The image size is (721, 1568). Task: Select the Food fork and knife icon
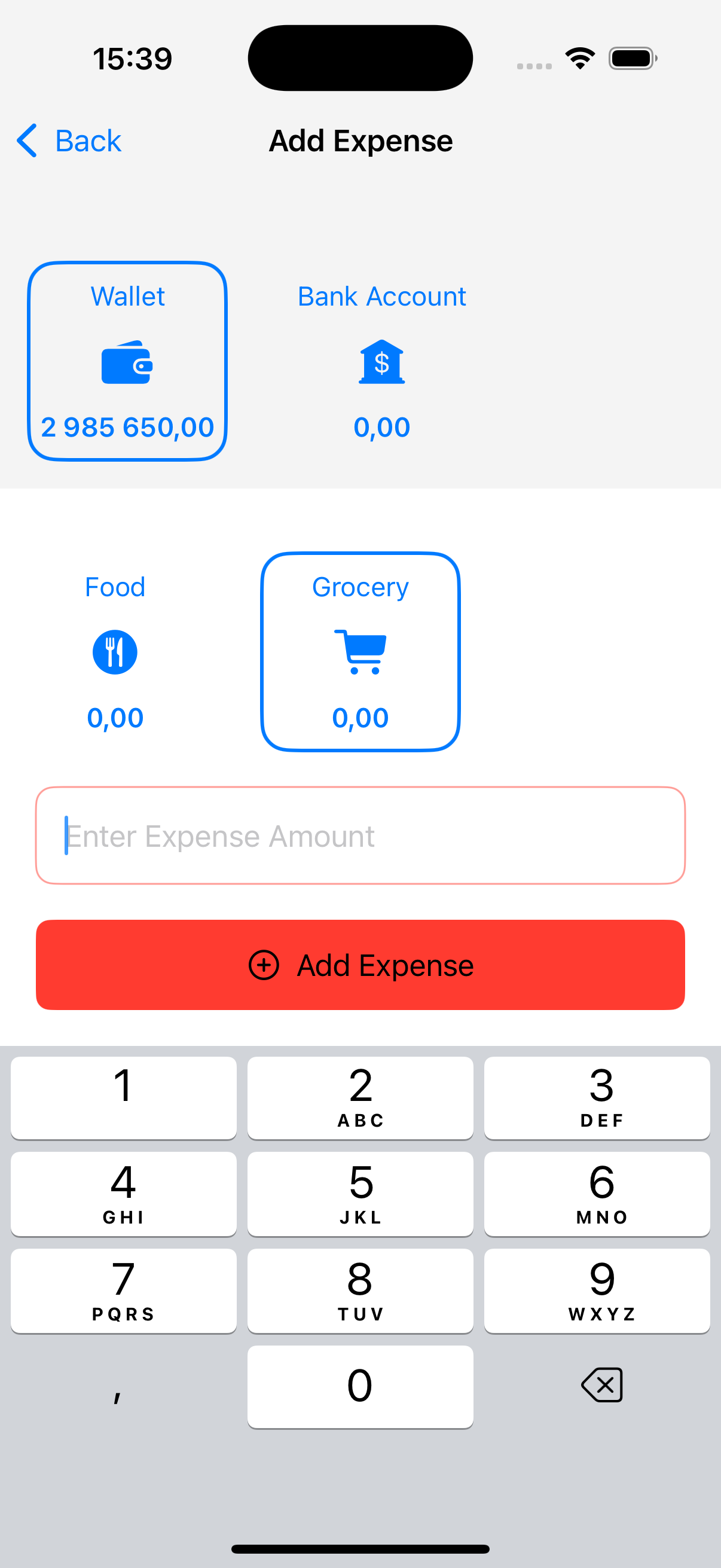tap(115, 651)
